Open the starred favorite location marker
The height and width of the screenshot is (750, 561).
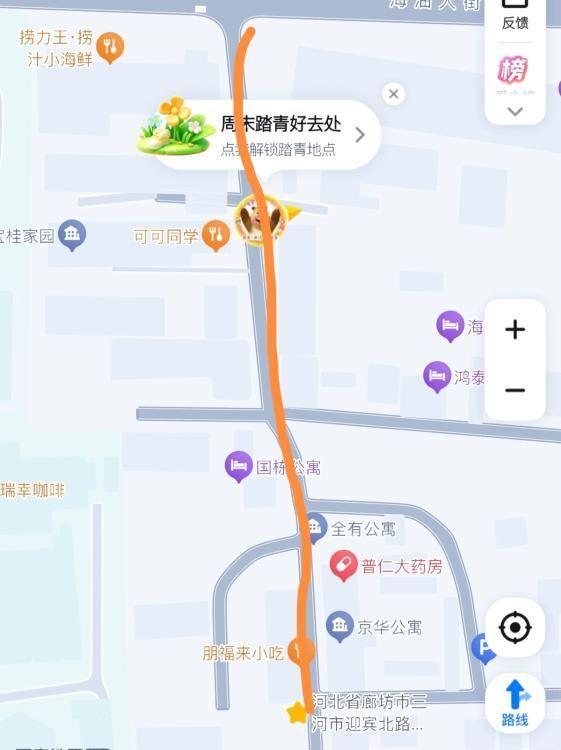[x=297, y=712]
